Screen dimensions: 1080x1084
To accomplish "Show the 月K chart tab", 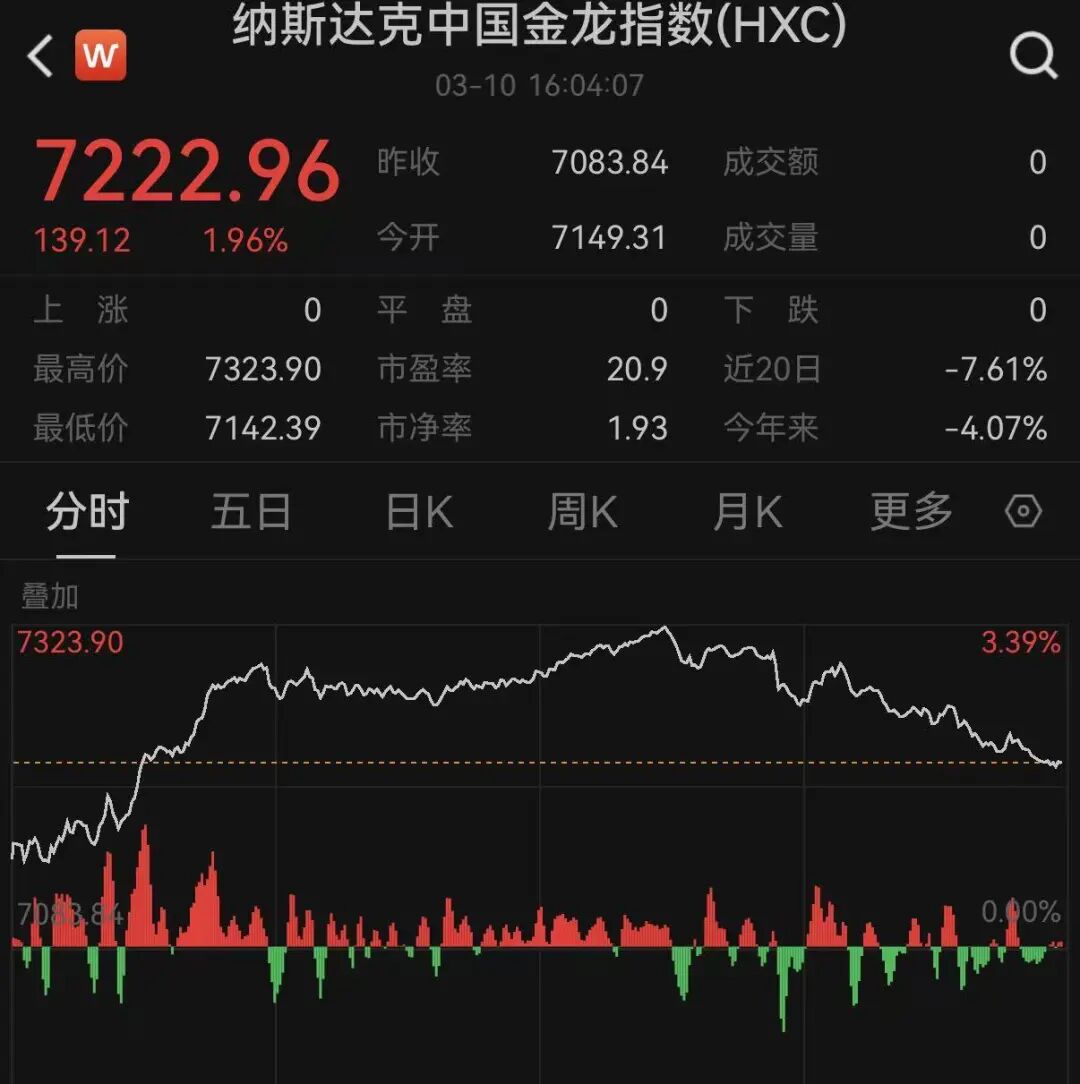I will 747,513.
